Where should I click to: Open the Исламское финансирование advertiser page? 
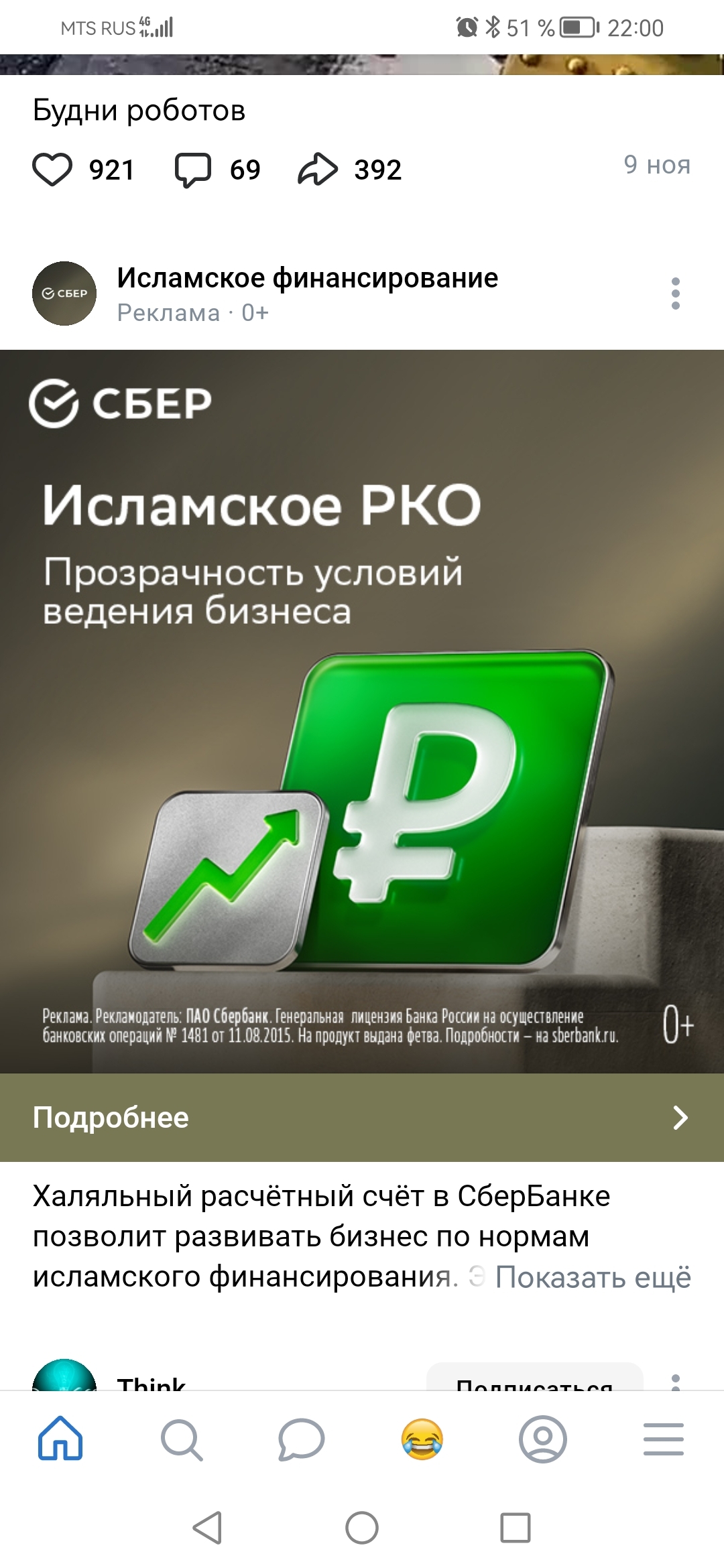pyautogui.click(x=307, y=278)
